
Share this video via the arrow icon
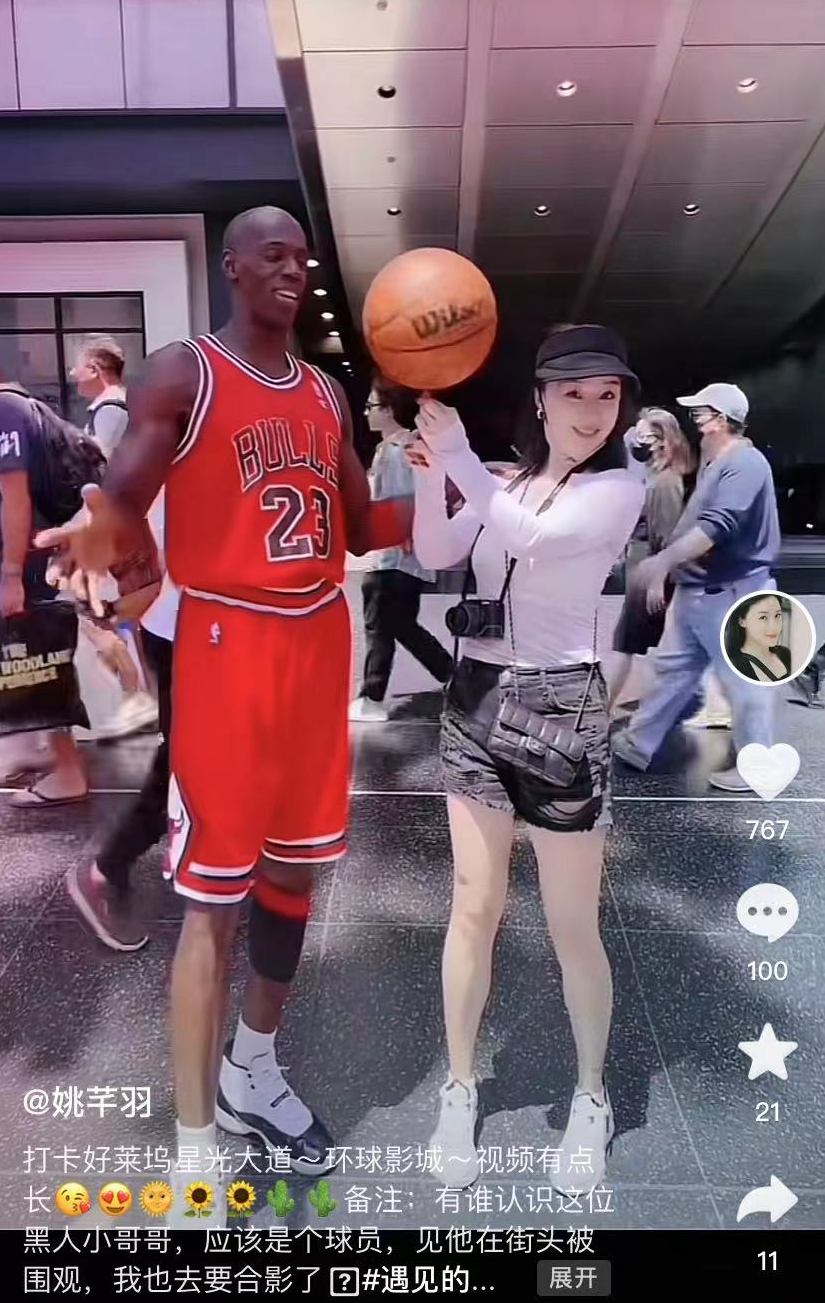click(767, 1199)
